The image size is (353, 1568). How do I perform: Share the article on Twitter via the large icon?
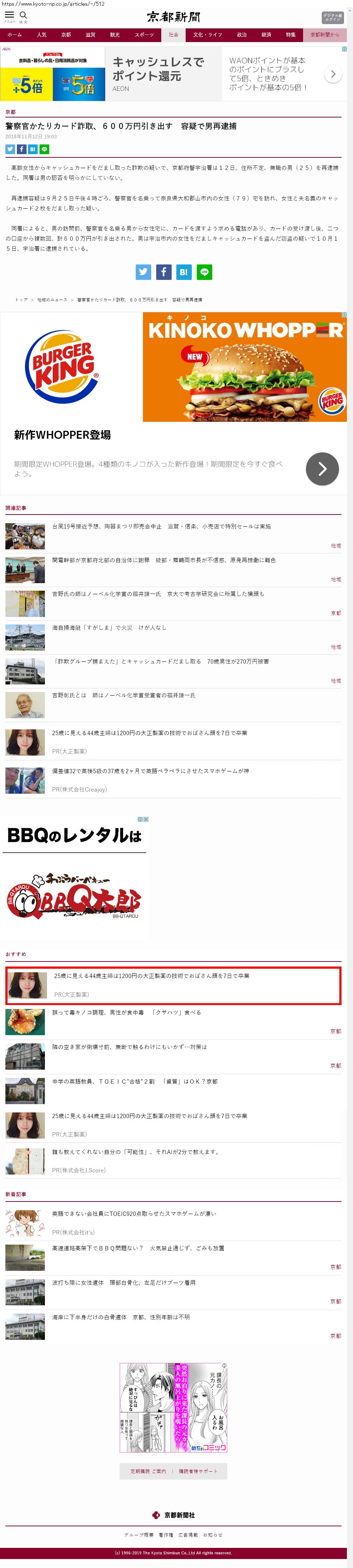(x=143, y=272)
